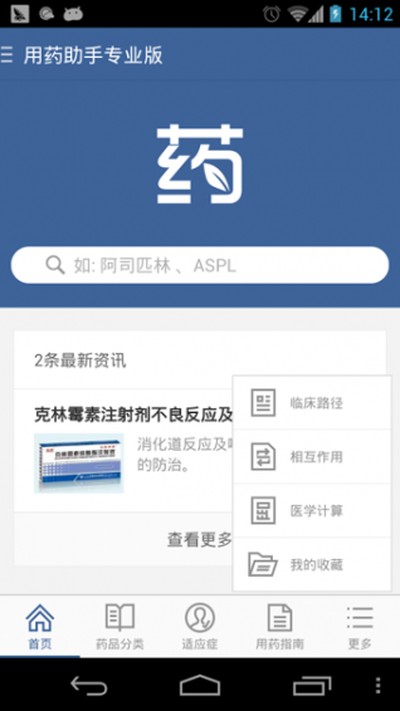Open 医学计算 from the popup
Viewport: 400px width, 711px height.
(312, 511)
